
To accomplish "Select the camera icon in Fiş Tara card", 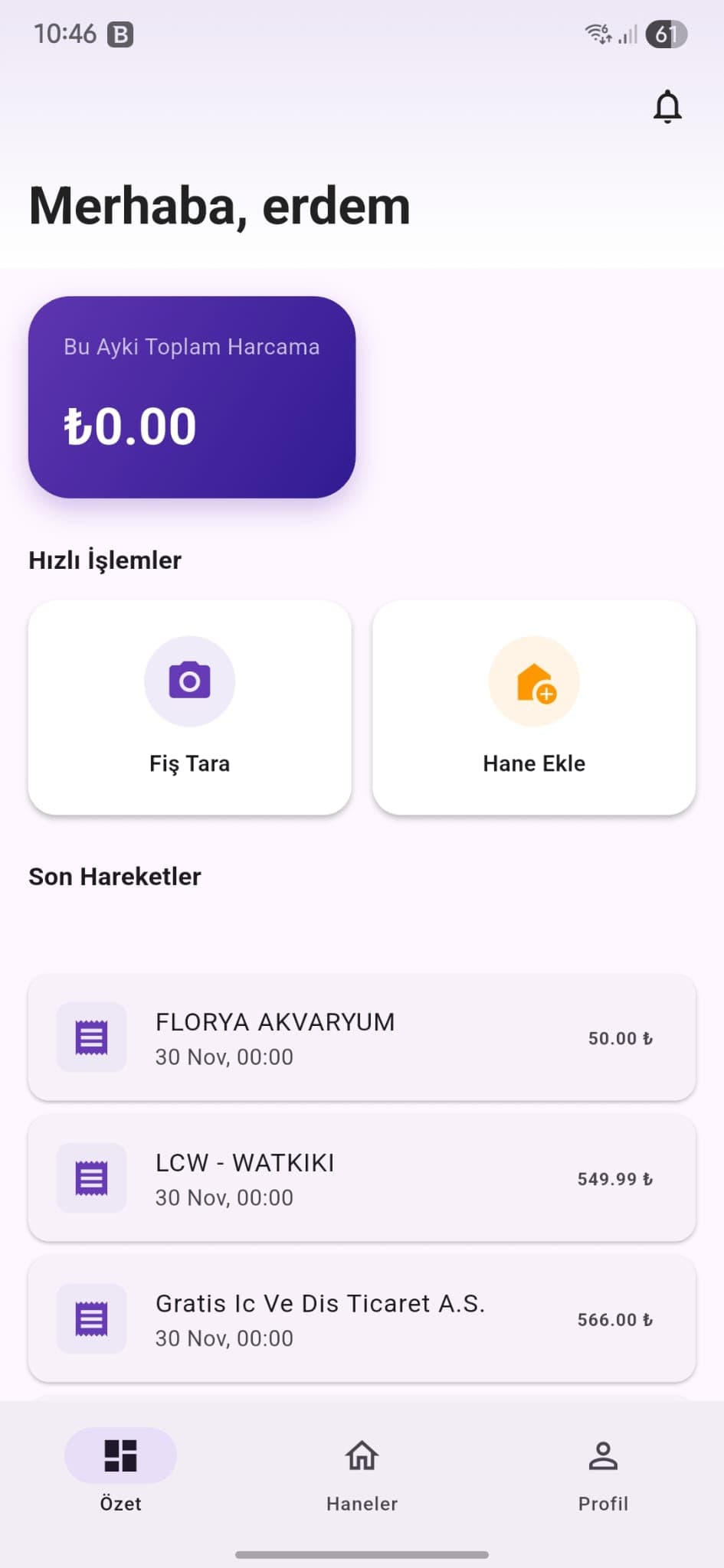I will coord(189,681).
